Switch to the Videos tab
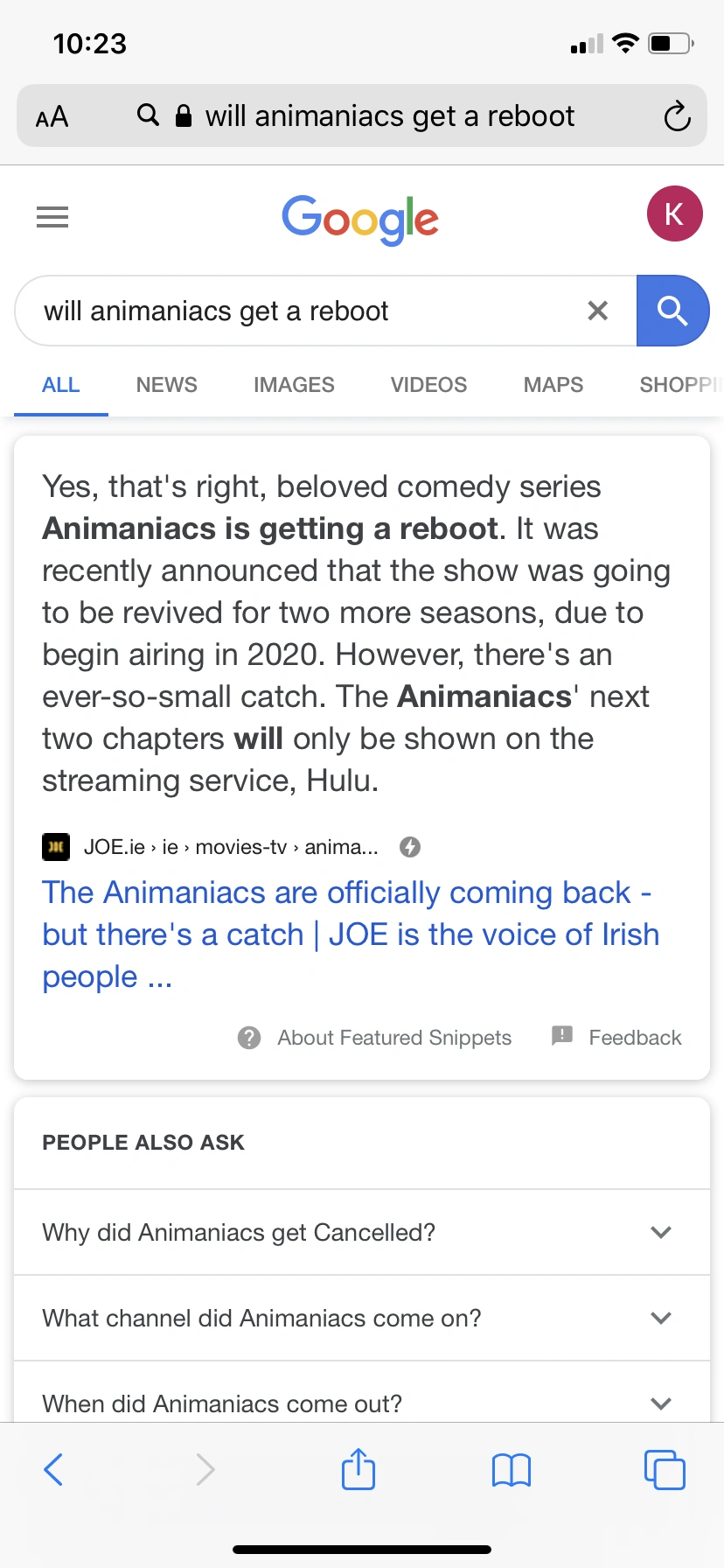The image size is (724, 1568). pyautogui.click(x=428, y=385)
